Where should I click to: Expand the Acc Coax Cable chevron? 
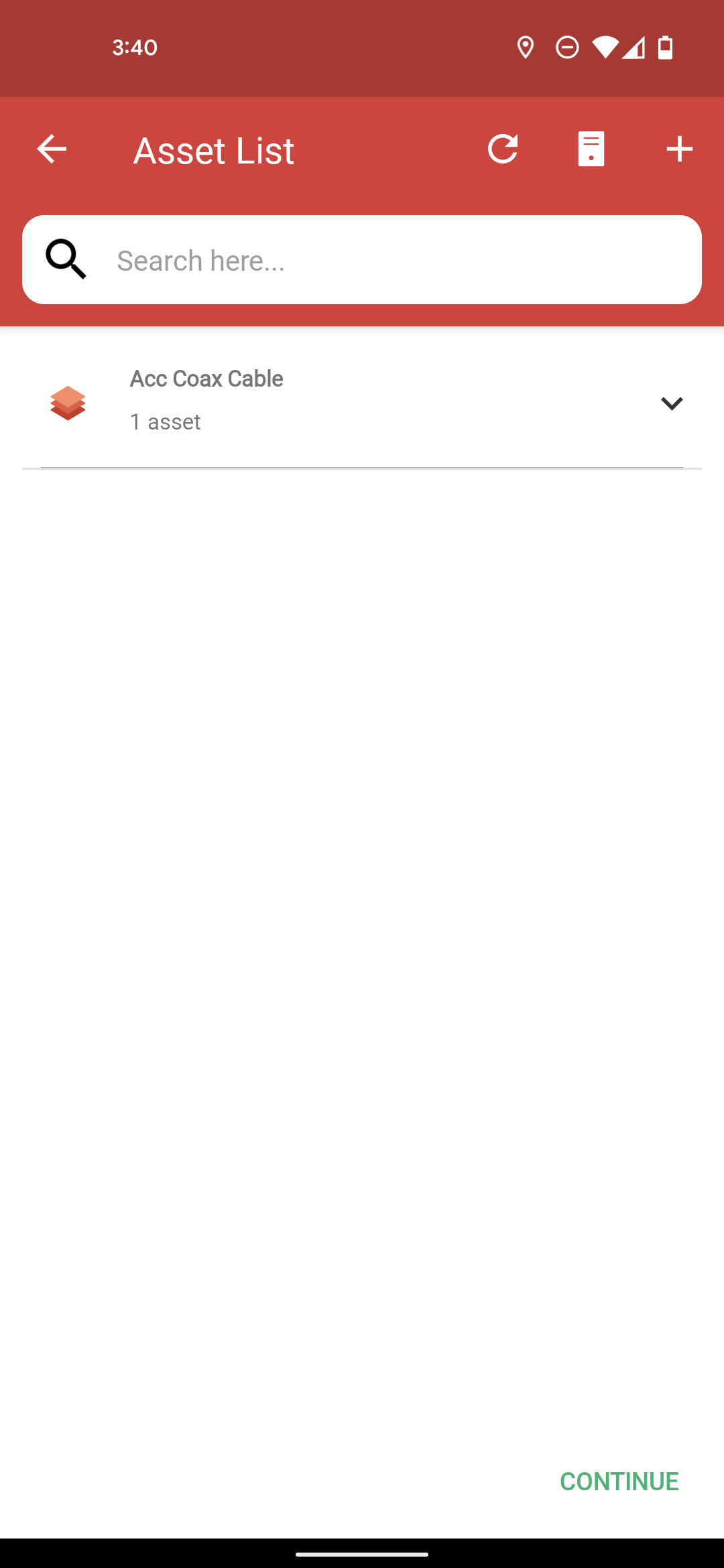pyautogui.click(x=672, y=403)
